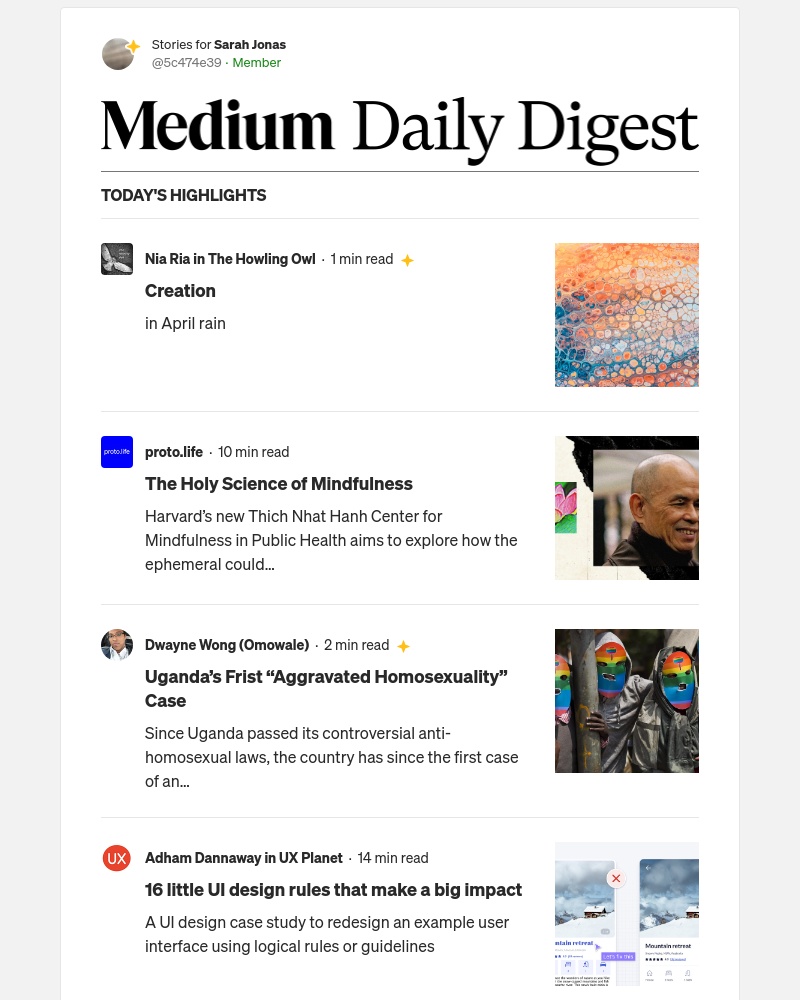Visit the proto.life publication

[x=174, y=452]
